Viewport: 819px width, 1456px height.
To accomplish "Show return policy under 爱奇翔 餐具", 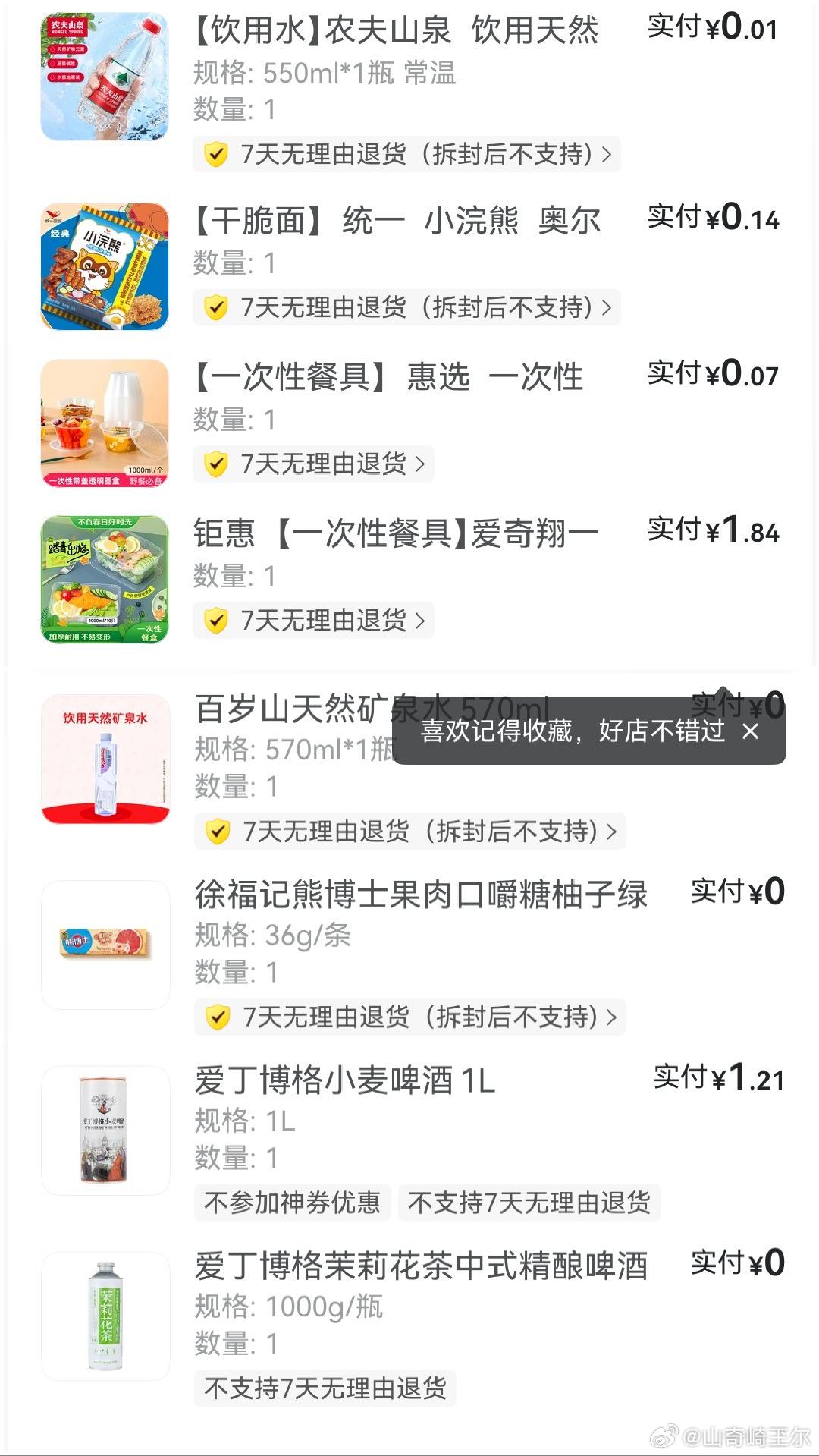I will (x=313, y=621).
